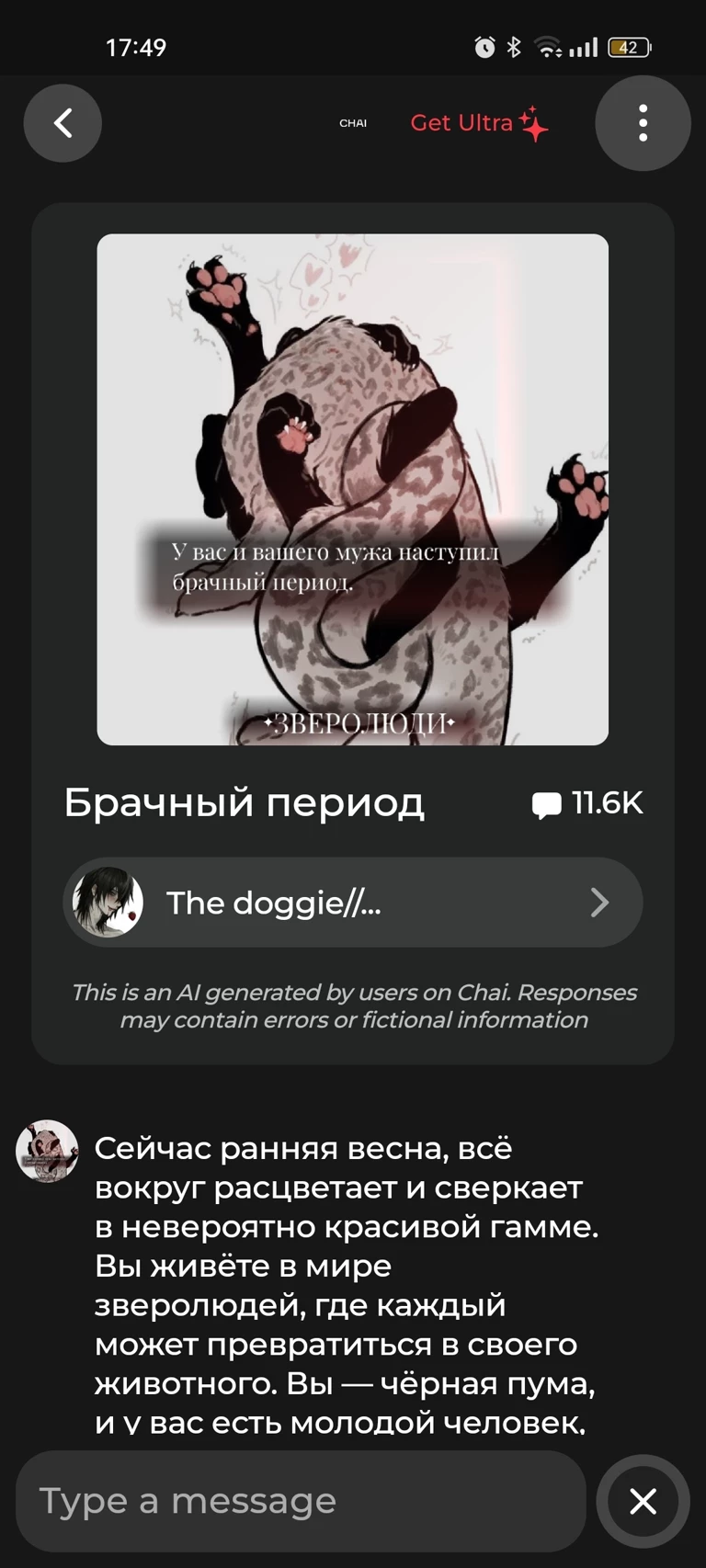Tap the X button beside message field
This screenshot has width=706, height=1568.
[643, 1501]
